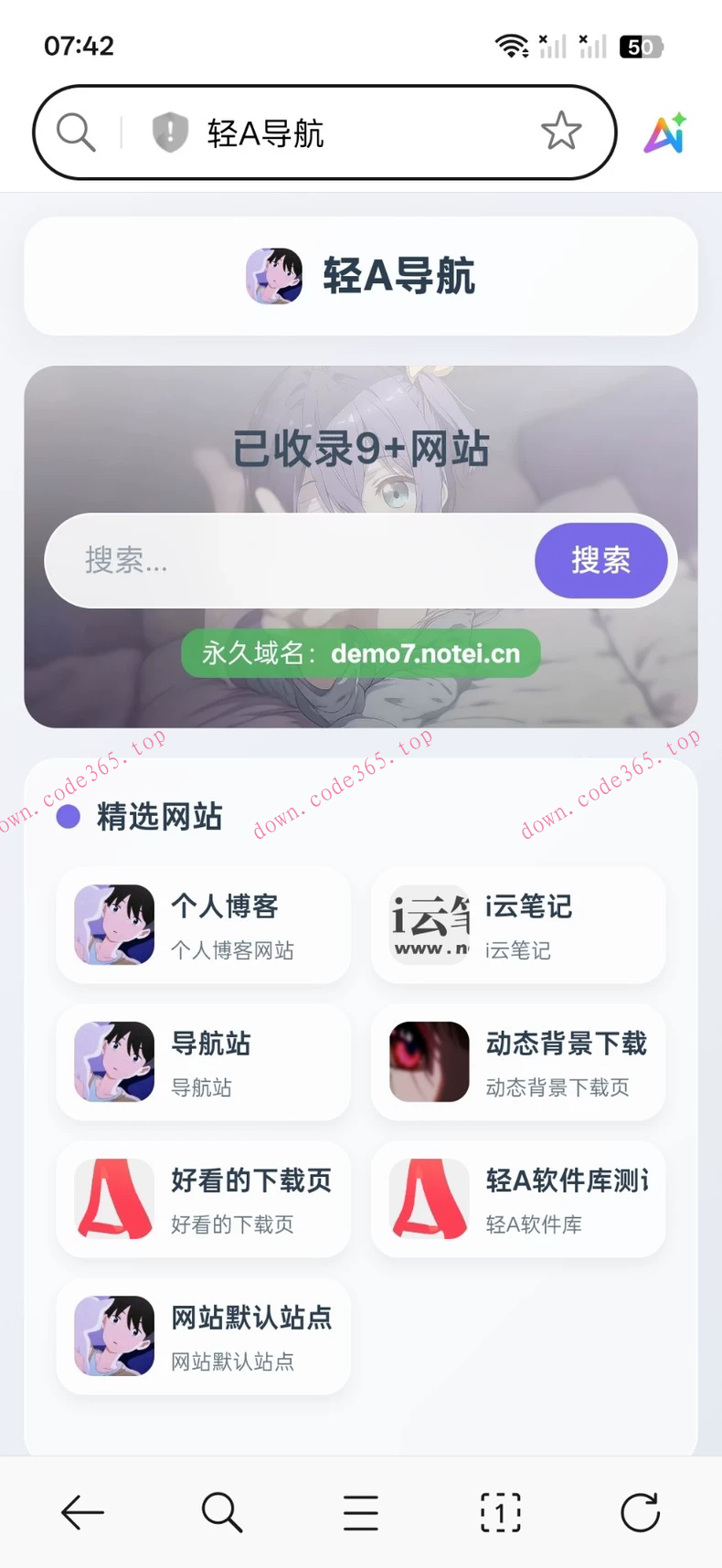Toggle the bookmark star in the address bar
This screenshot has height=1568, width=722.
(561, 132)
